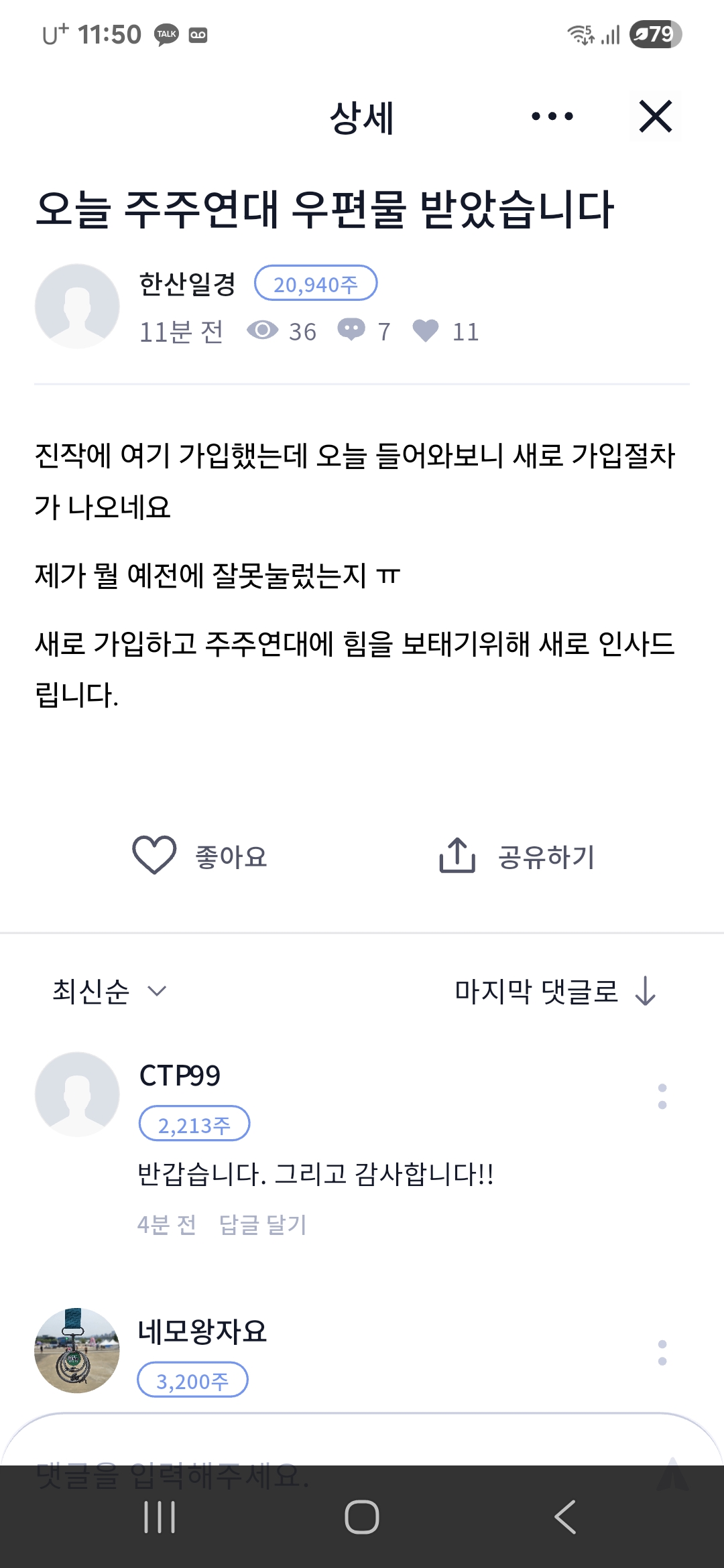Screen dimensions: 724x1568
Task: Share the post via 공유하기
Action: click(x=517, y=856)
